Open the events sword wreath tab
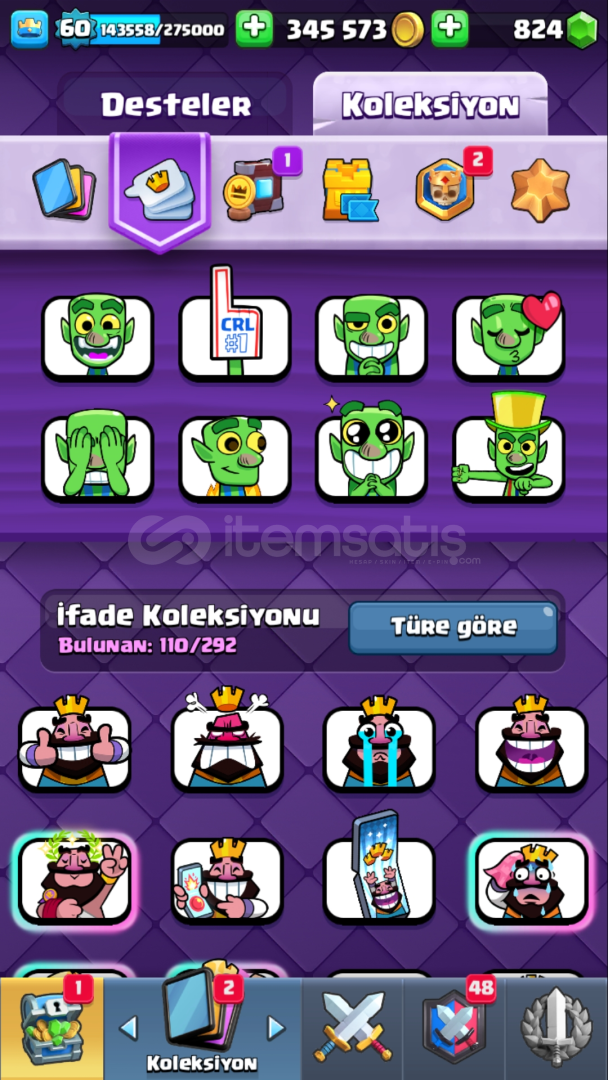The height and width of the screenshot is (1080, 608). pos(556,1028)
